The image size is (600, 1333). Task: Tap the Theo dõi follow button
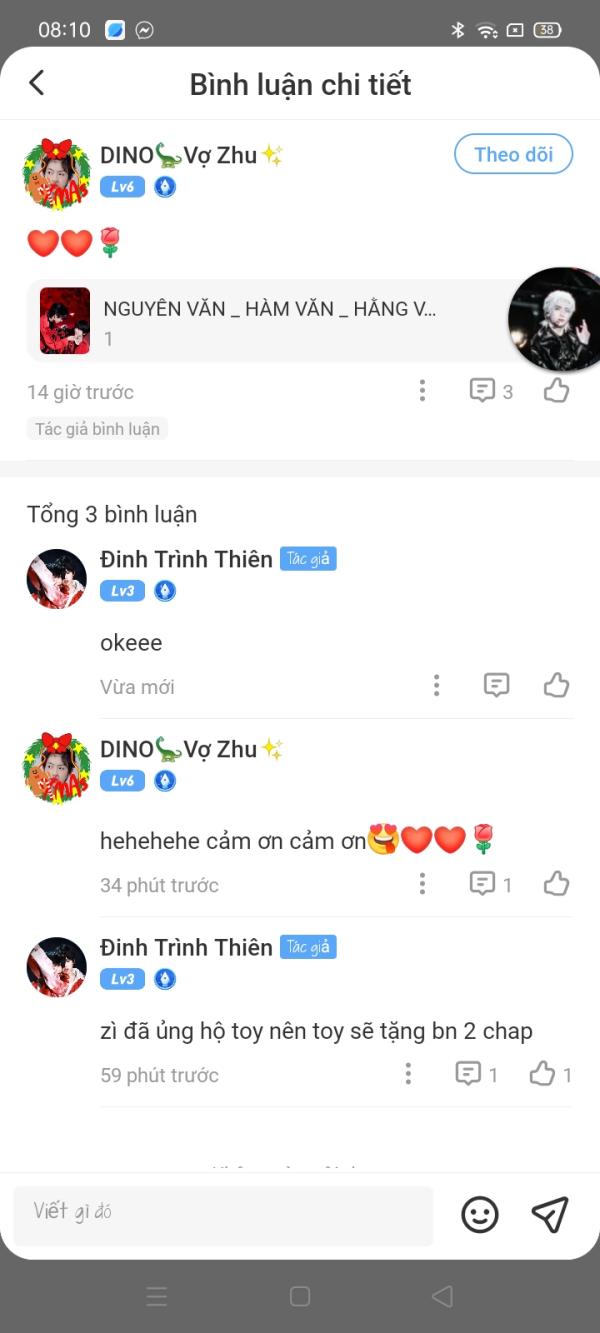(x=513, y=154)
